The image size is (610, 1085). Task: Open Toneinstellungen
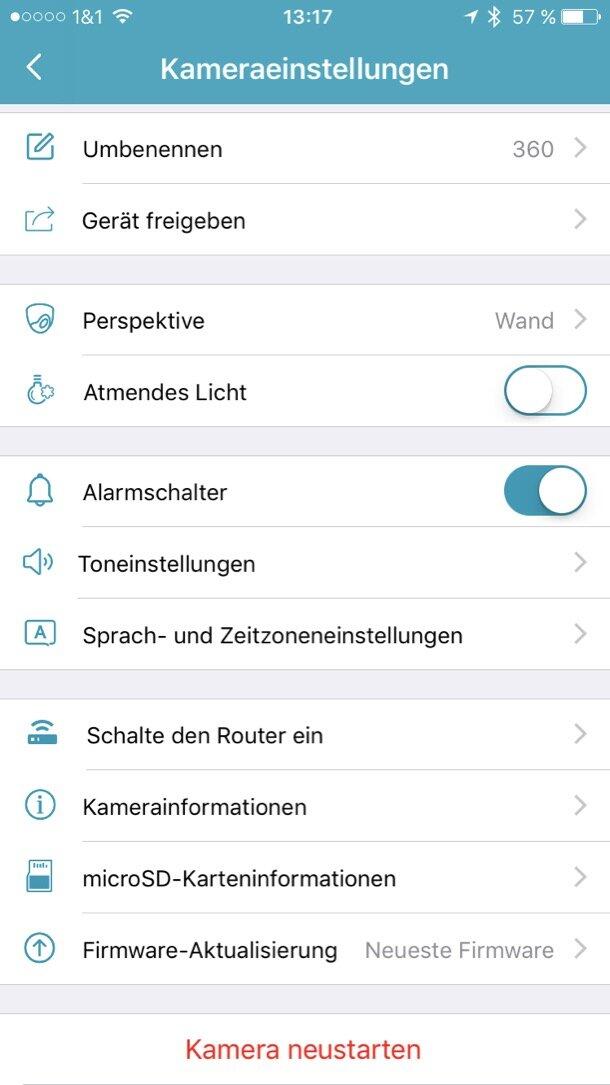tap(305, 564)
